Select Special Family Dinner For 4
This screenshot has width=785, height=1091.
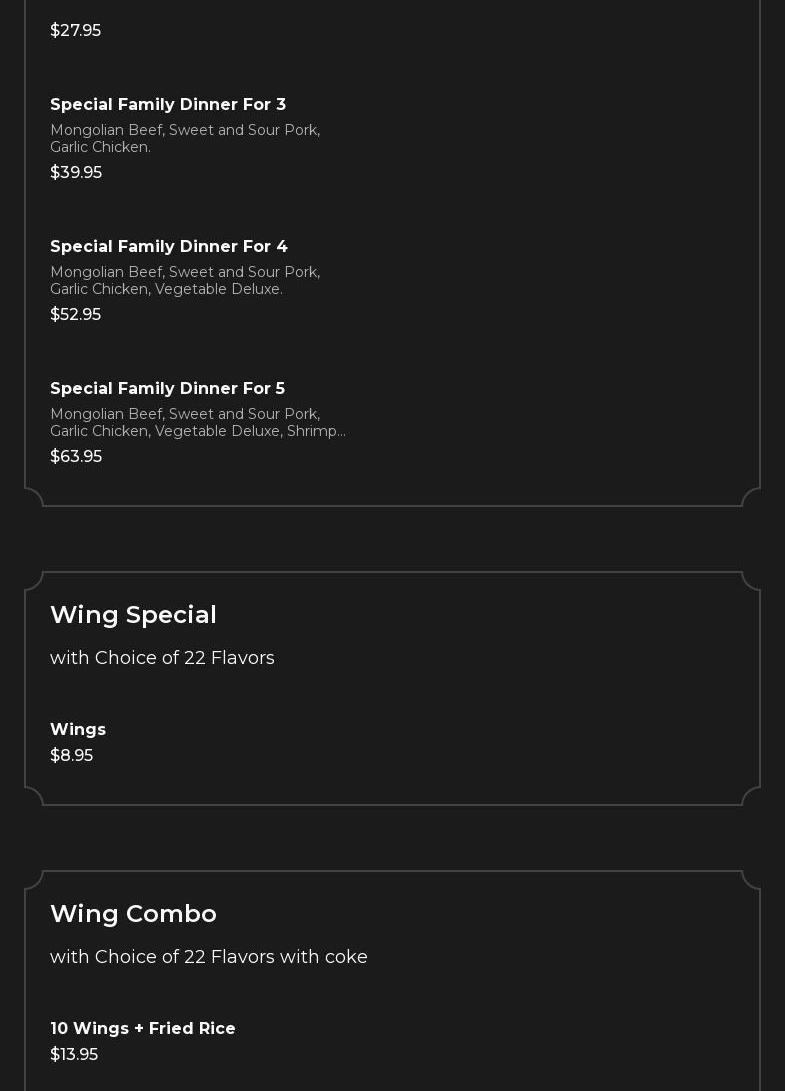coord(169,247)
